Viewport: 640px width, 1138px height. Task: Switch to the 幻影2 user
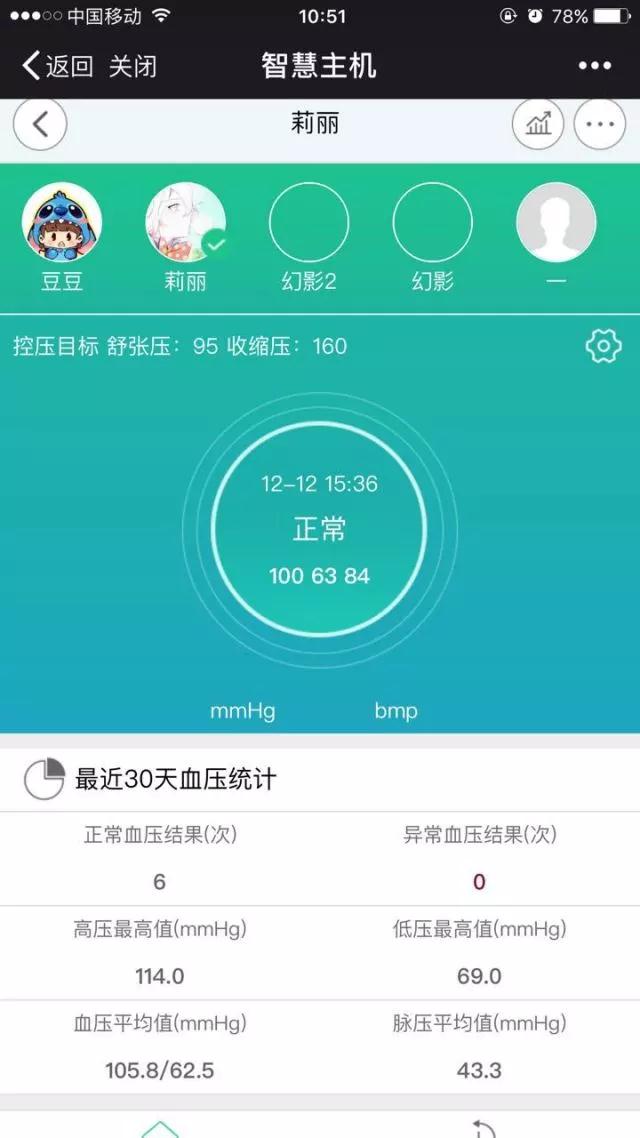click(x=309, y=222)
